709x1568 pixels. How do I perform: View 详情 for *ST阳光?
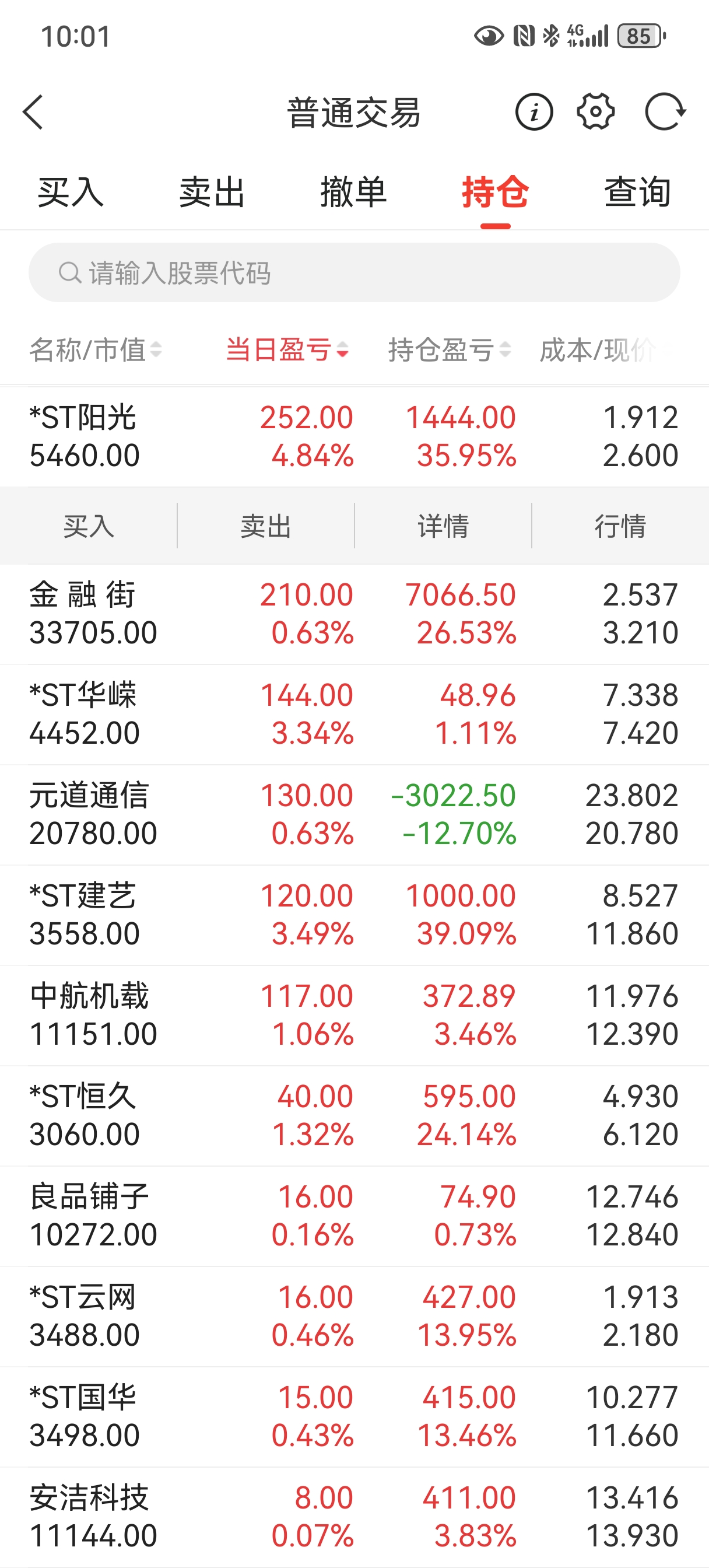click(443, 526)
